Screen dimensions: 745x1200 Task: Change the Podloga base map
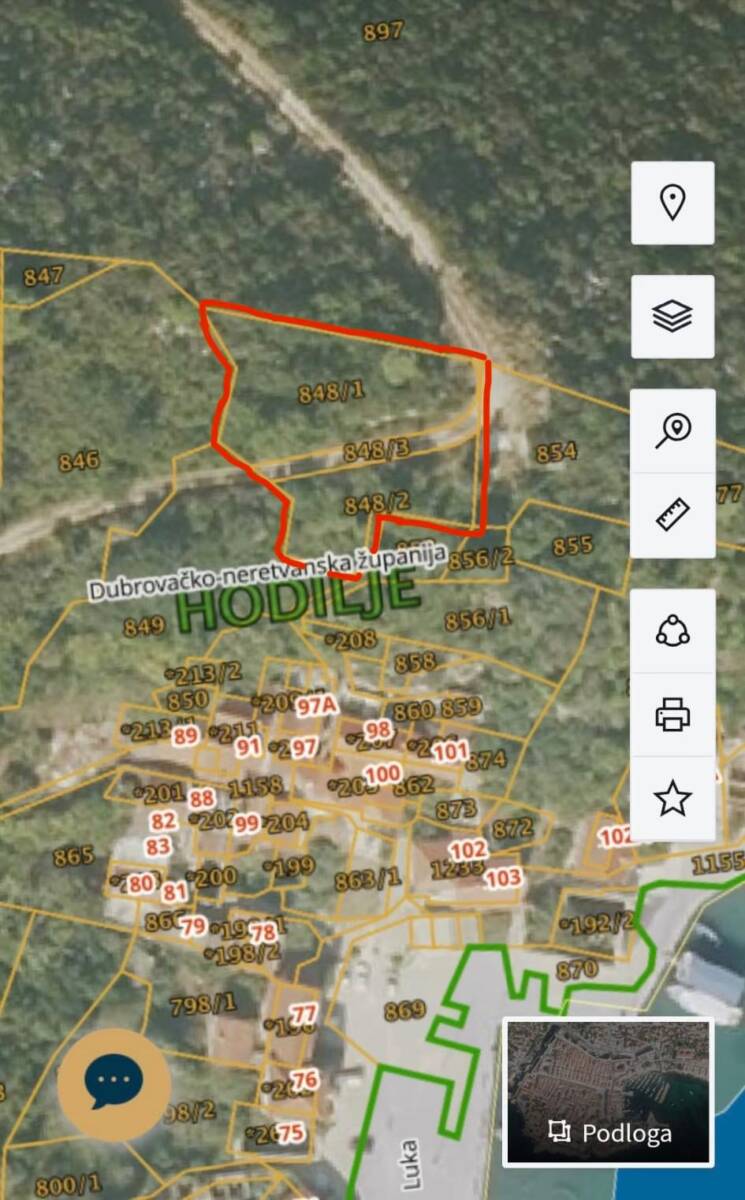[x=608, y=1092]
